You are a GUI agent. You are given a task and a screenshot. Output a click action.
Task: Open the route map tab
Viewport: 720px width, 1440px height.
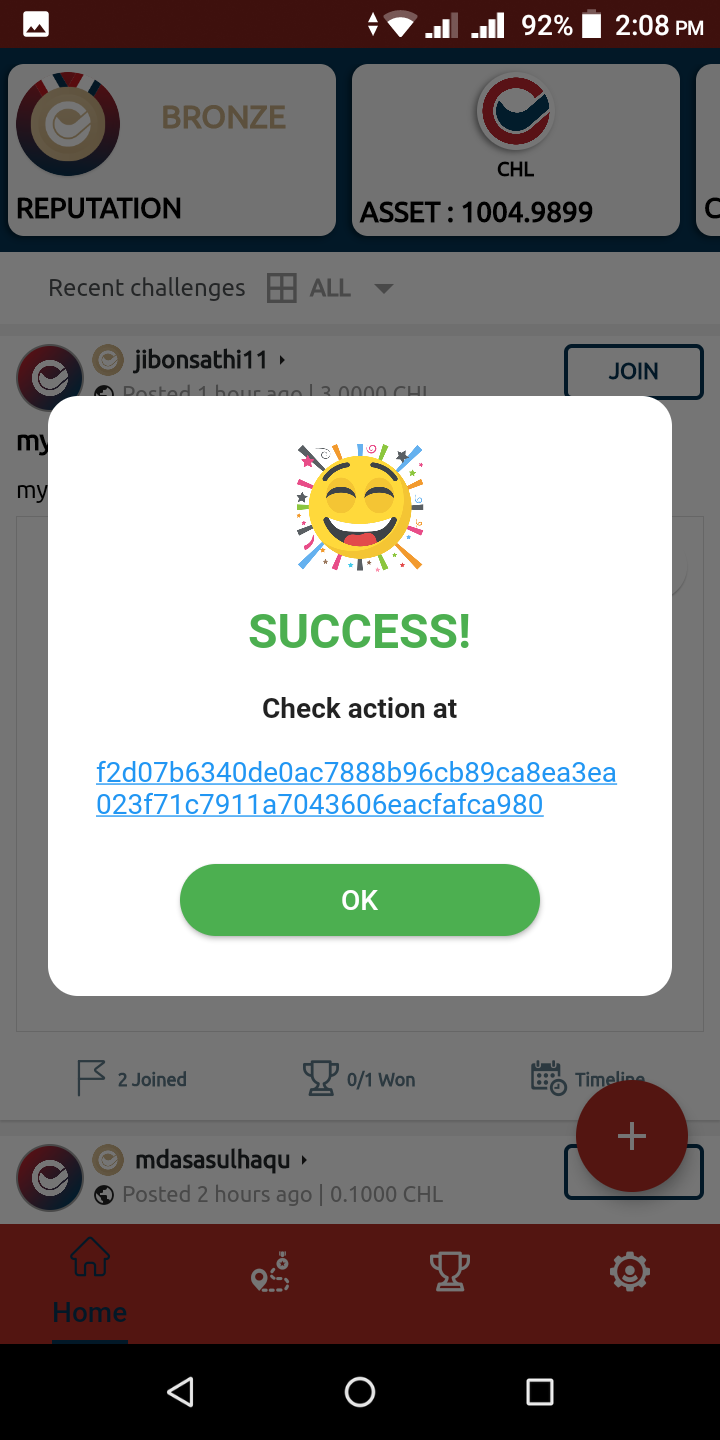click(270, 1272)
